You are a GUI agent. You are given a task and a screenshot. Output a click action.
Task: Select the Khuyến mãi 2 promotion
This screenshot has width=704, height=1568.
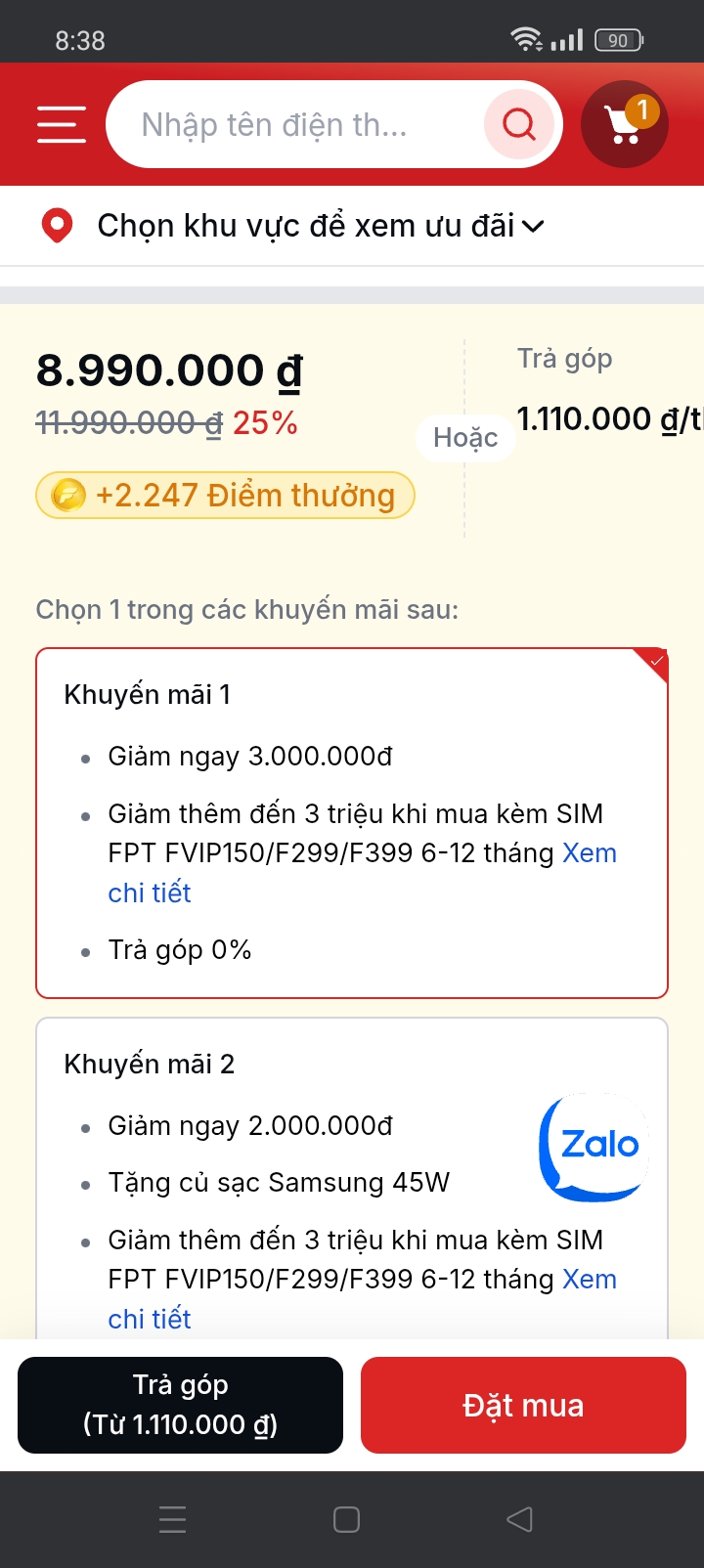click(x=352, y=1178)
